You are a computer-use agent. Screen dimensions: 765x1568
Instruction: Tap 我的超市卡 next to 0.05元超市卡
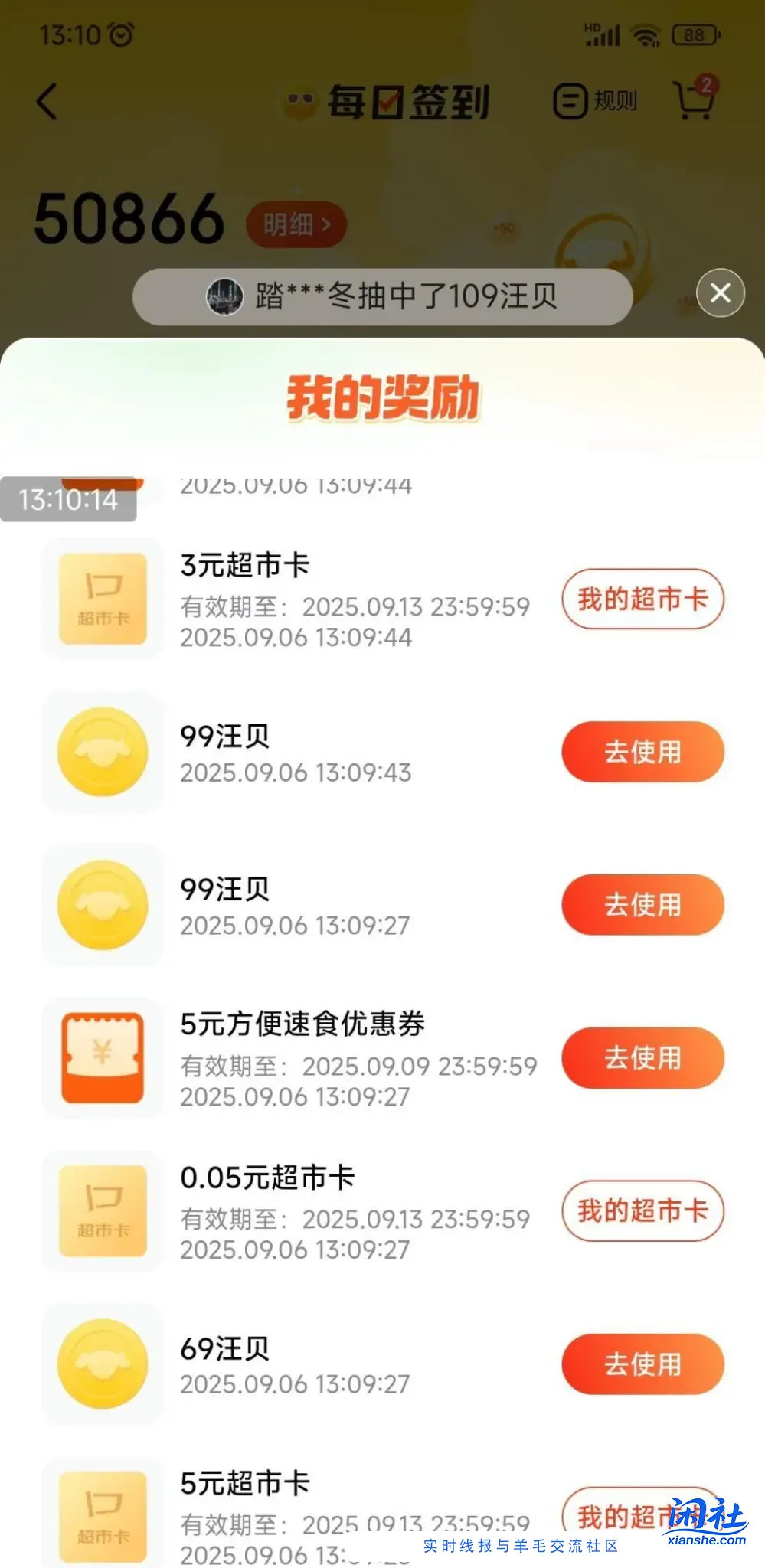pyautogui.click(x=642, y=1211)
